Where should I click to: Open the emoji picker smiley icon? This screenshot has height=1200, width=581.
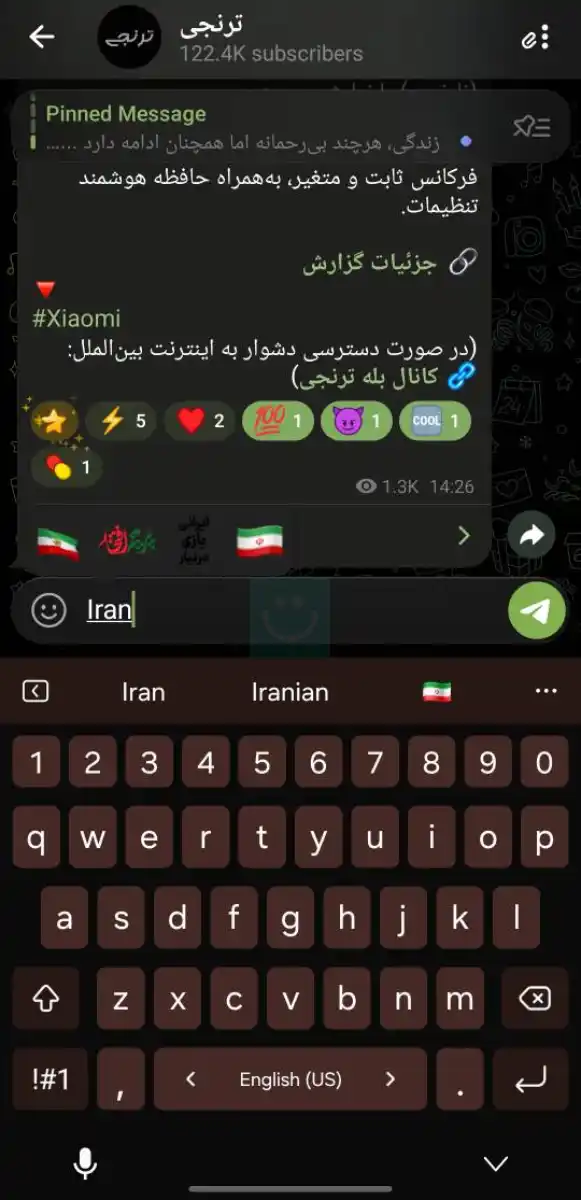click(x=48, y=609)
